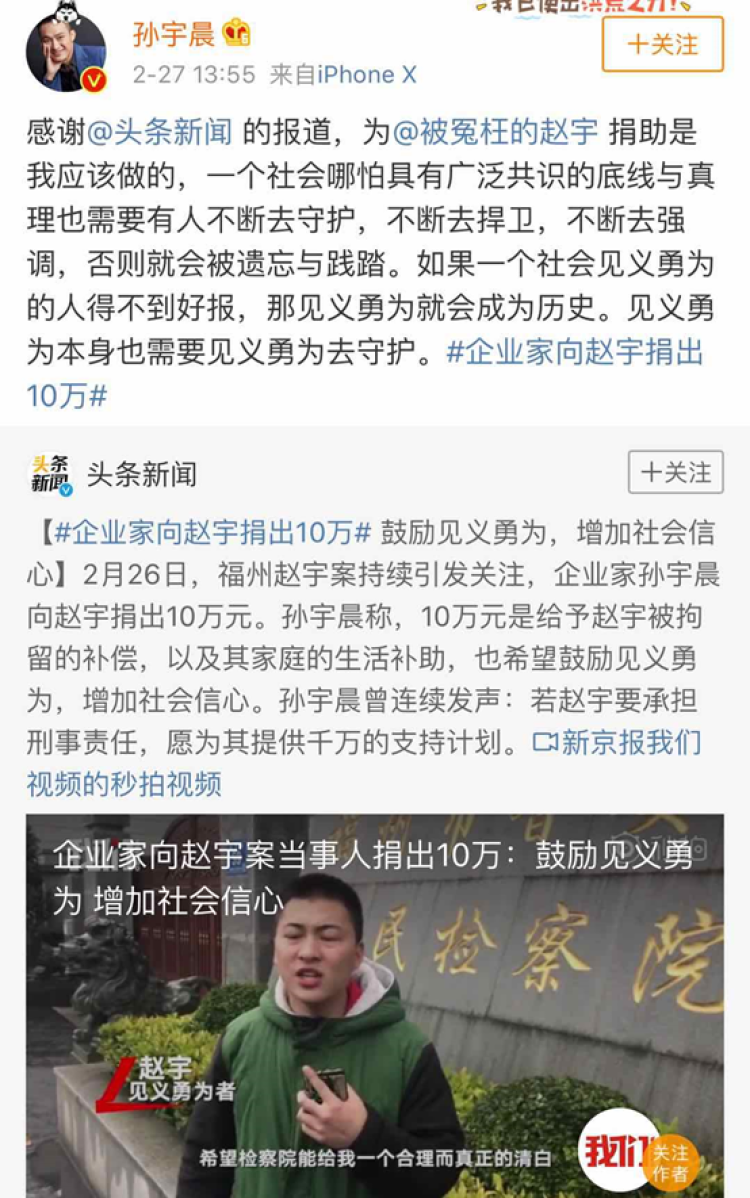Open 孙宇晨's profile avatar

(x=66, y=52)
